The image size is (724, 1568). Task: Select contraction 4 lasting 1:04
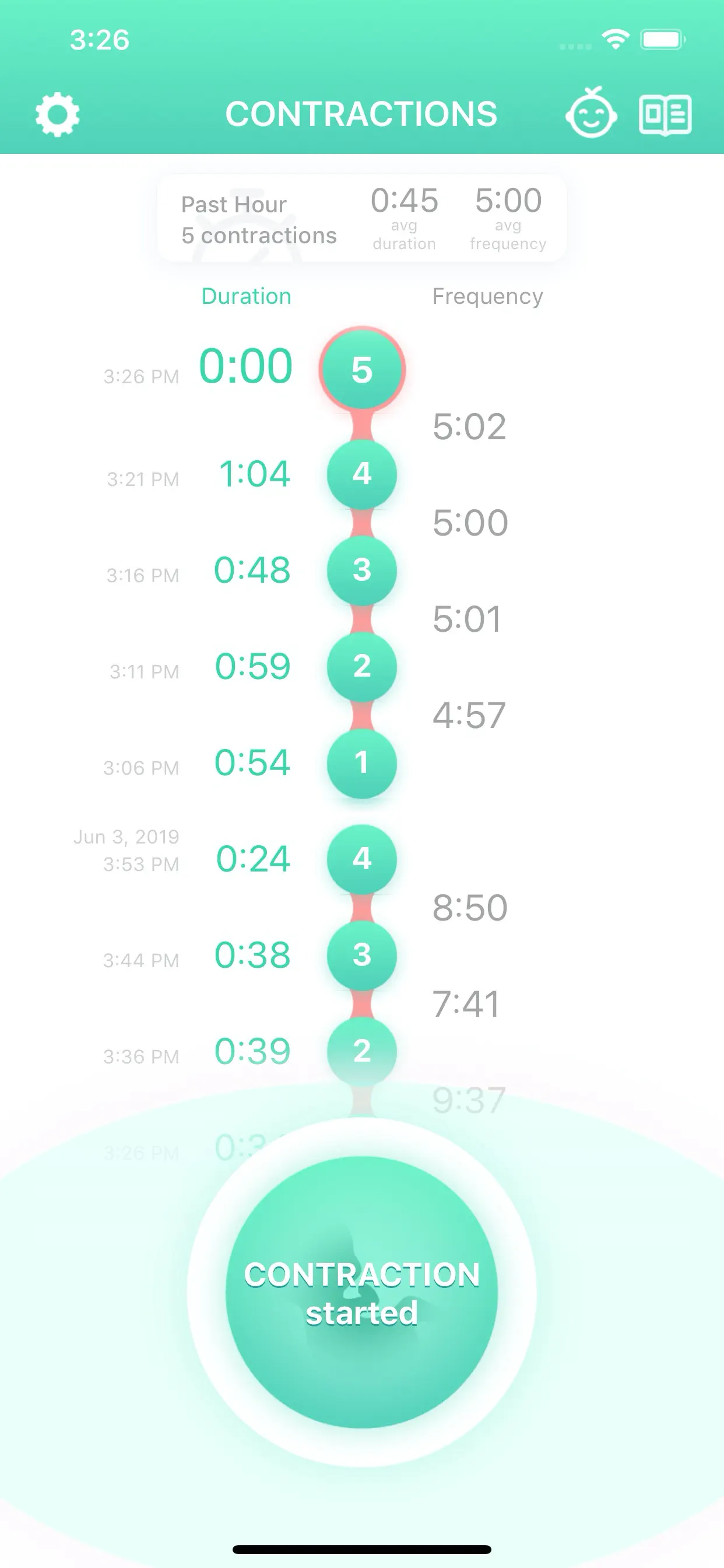pyautogui.click(x=362, y=474)
